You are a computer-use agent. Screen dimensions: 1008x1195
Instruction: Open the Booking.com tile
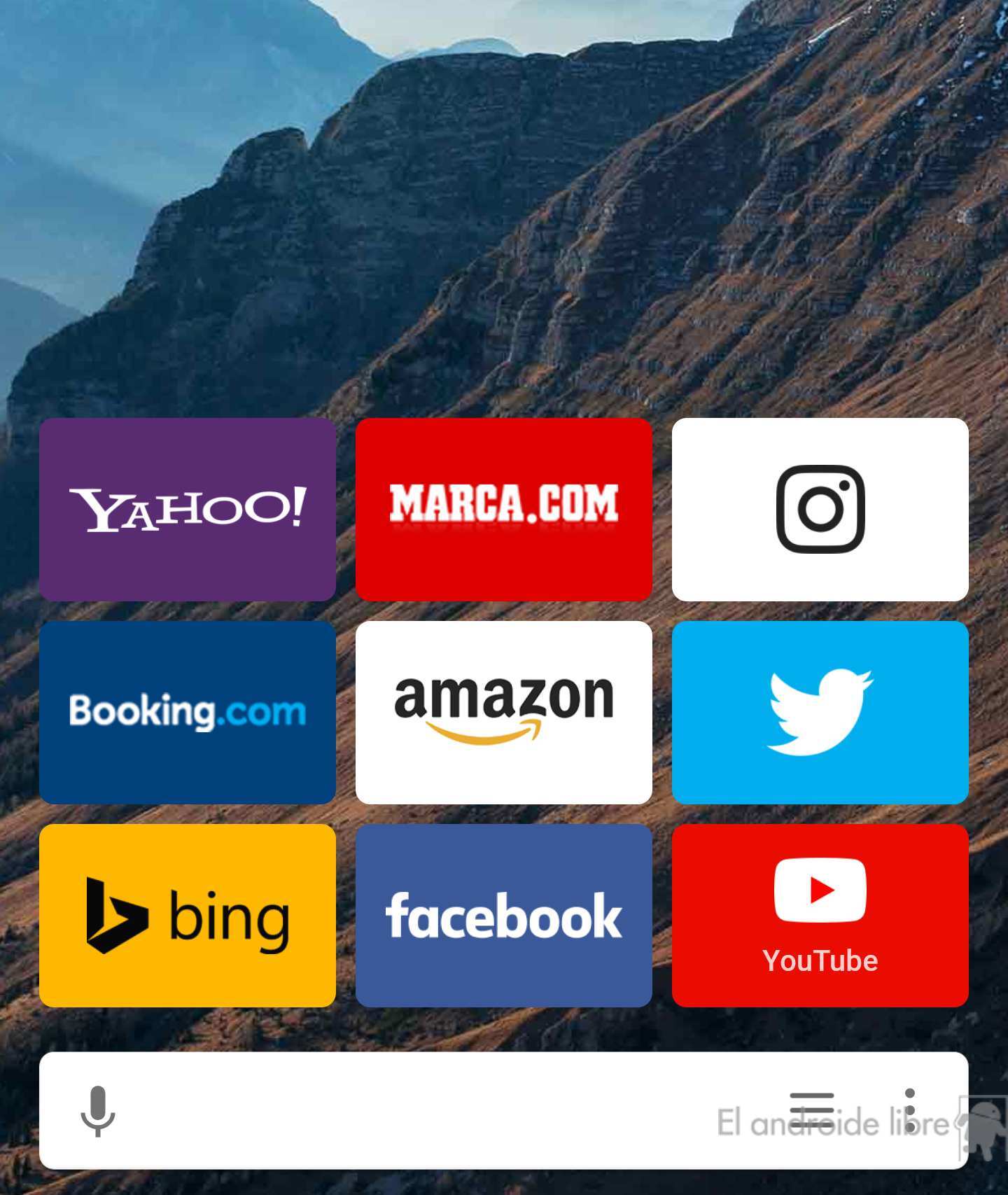tap(188, 712)
